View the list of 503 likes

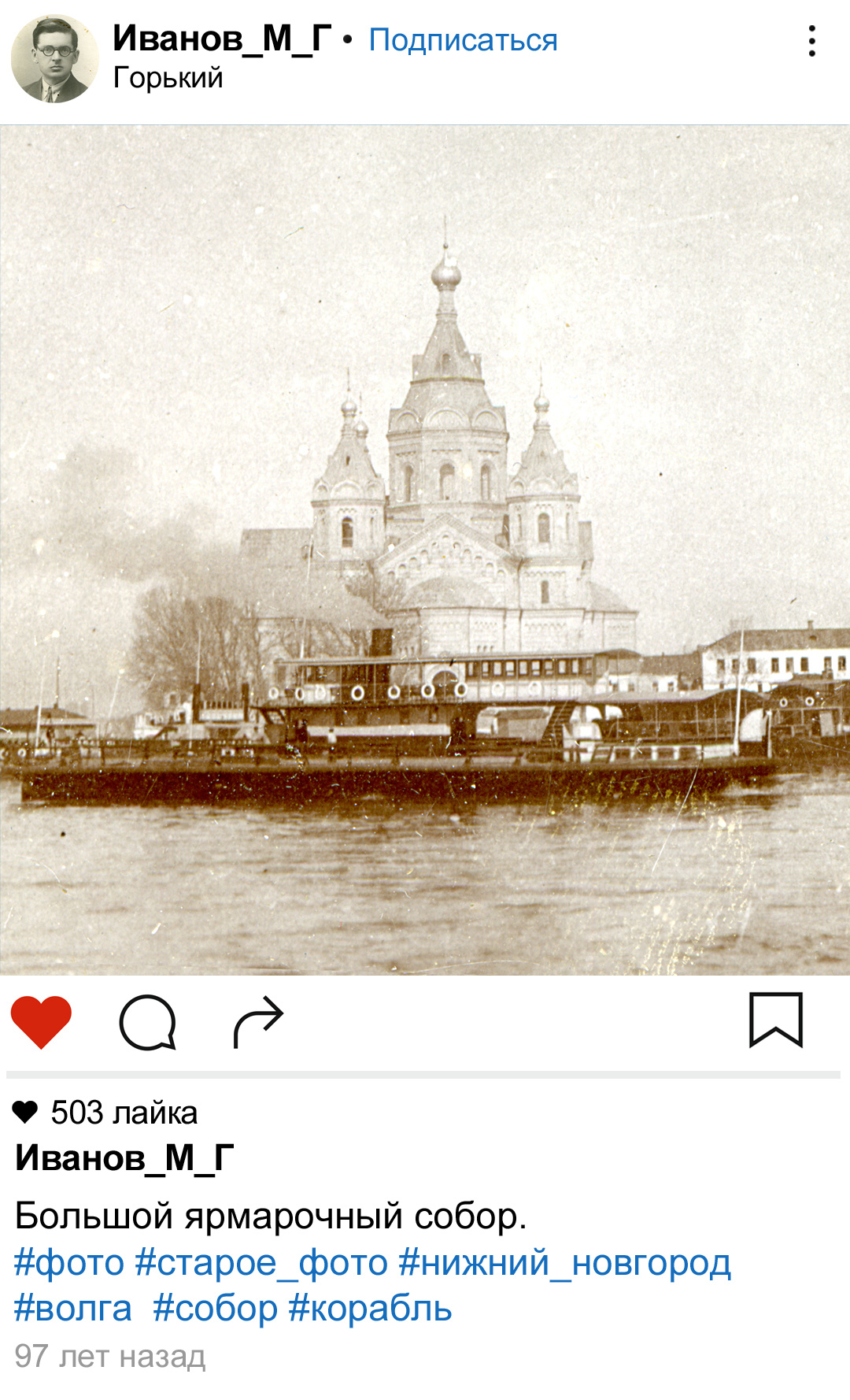pos(124,1113)
